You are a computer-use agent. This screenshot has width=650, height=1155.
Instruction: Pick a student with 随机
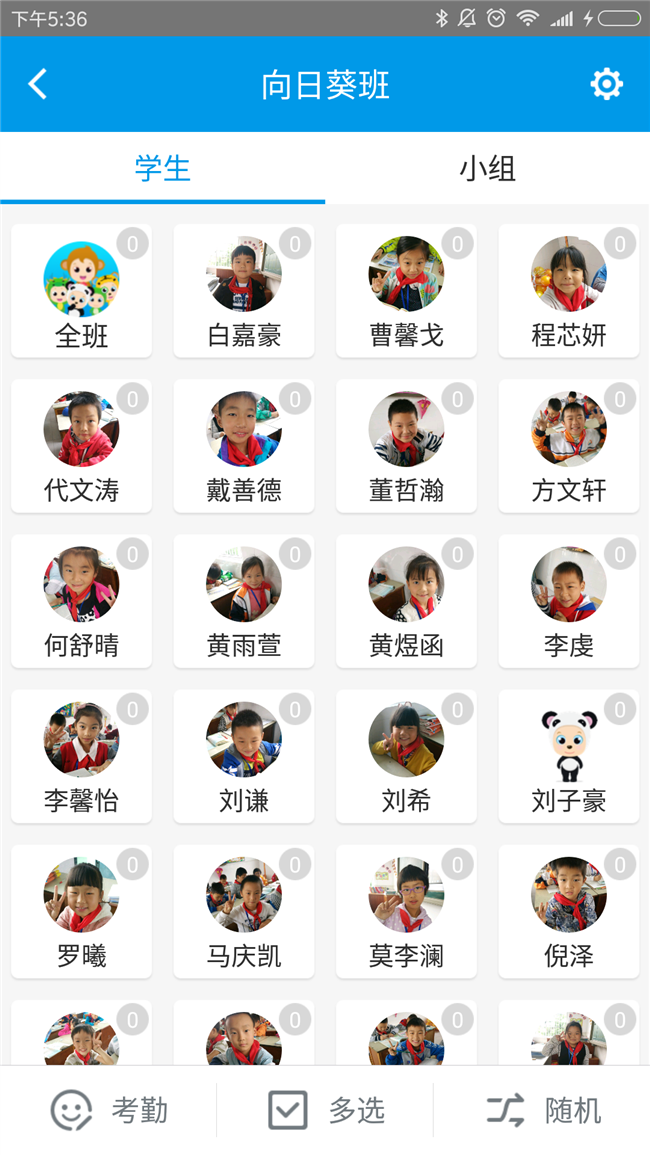[x=543, y=1110]
